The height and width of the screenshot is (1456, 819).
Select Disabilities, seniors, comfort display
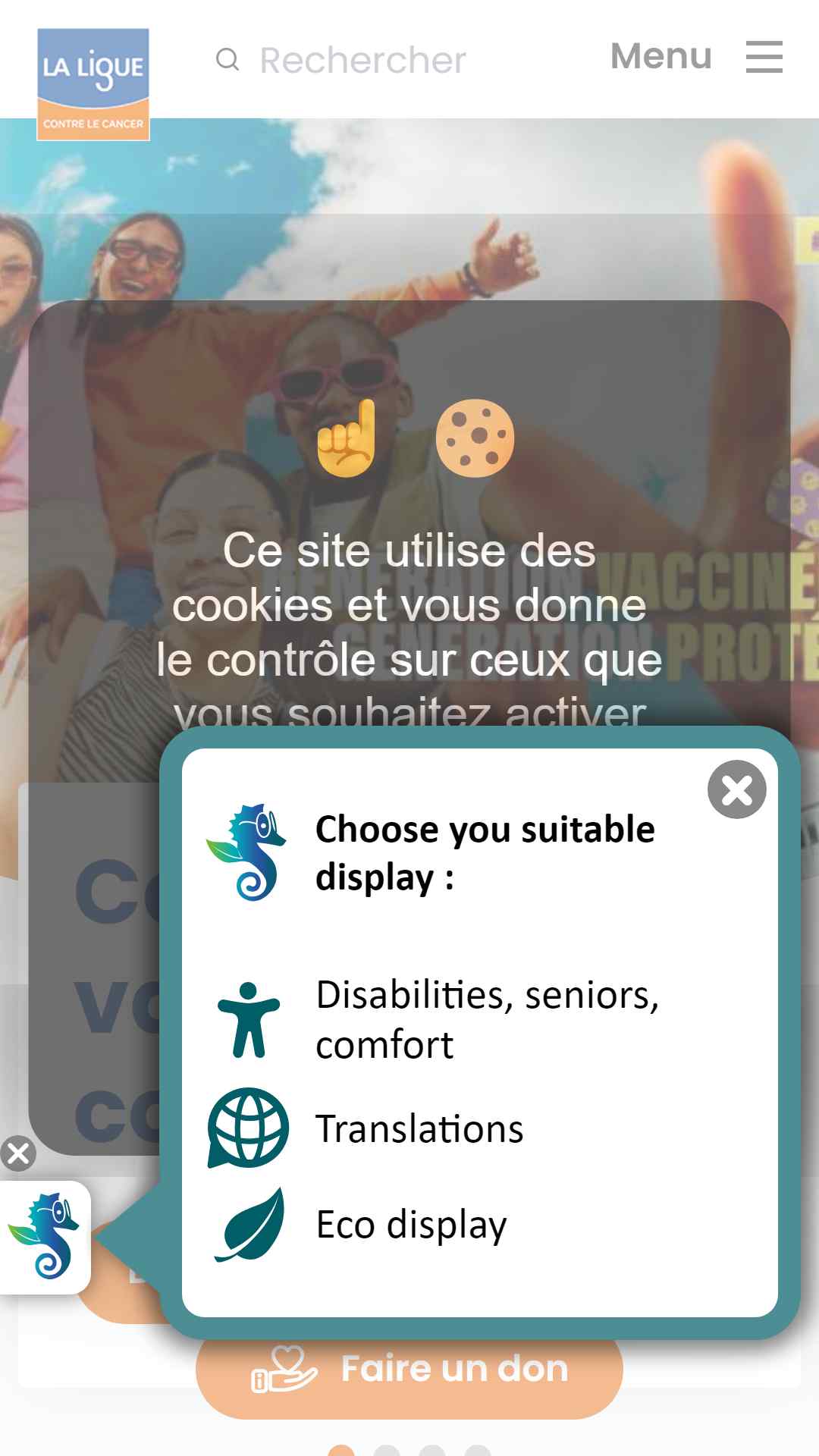[485, 1019]
